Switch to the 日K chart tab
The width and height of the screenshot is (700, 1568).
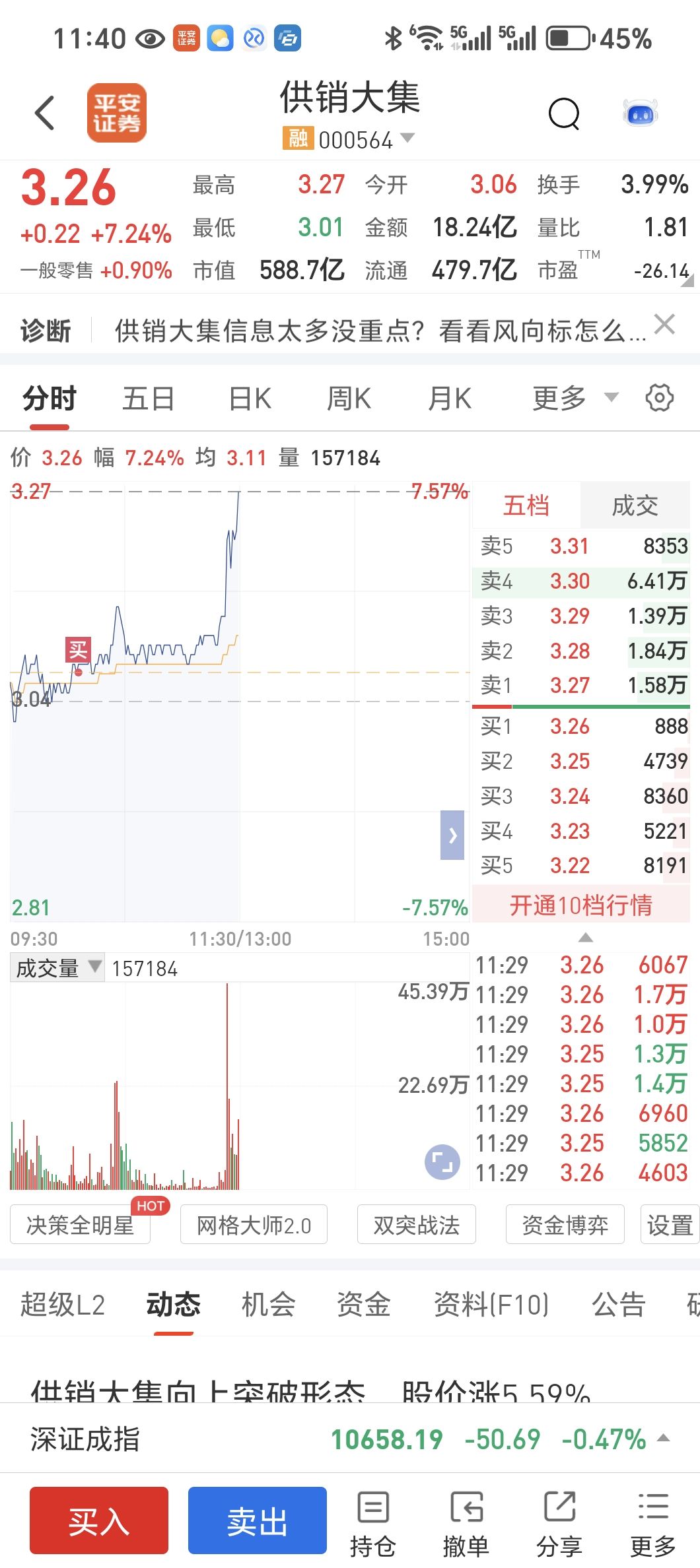(x=250, y=399)
